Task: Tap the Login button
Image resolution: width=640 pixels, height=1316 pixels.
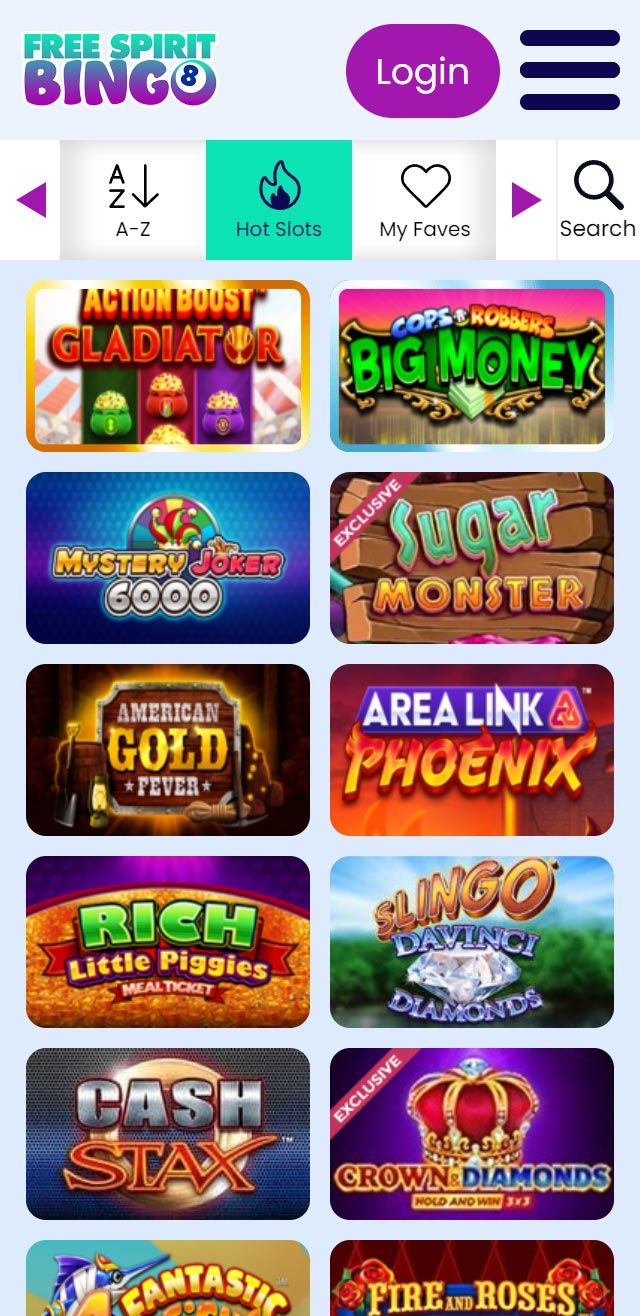Action: 422,71
